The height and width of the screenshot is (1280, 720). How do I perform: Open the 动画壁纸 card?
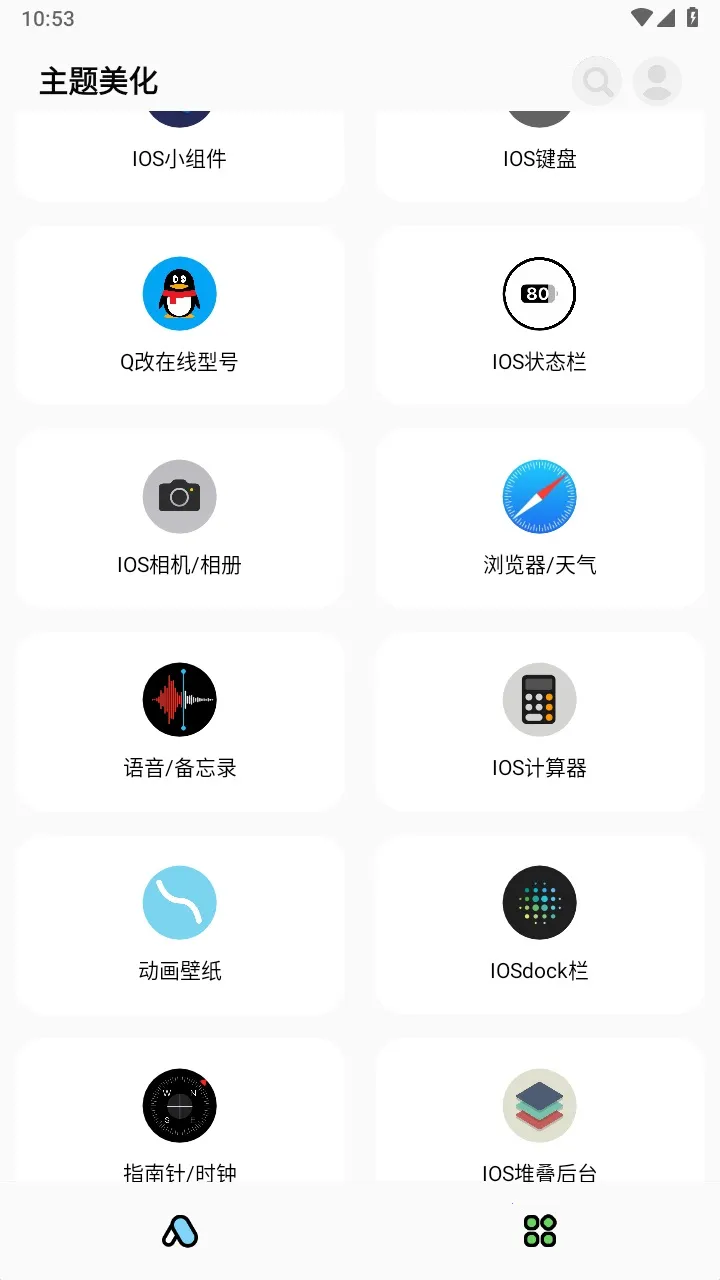pyautogui.click(x=180, y=924)
